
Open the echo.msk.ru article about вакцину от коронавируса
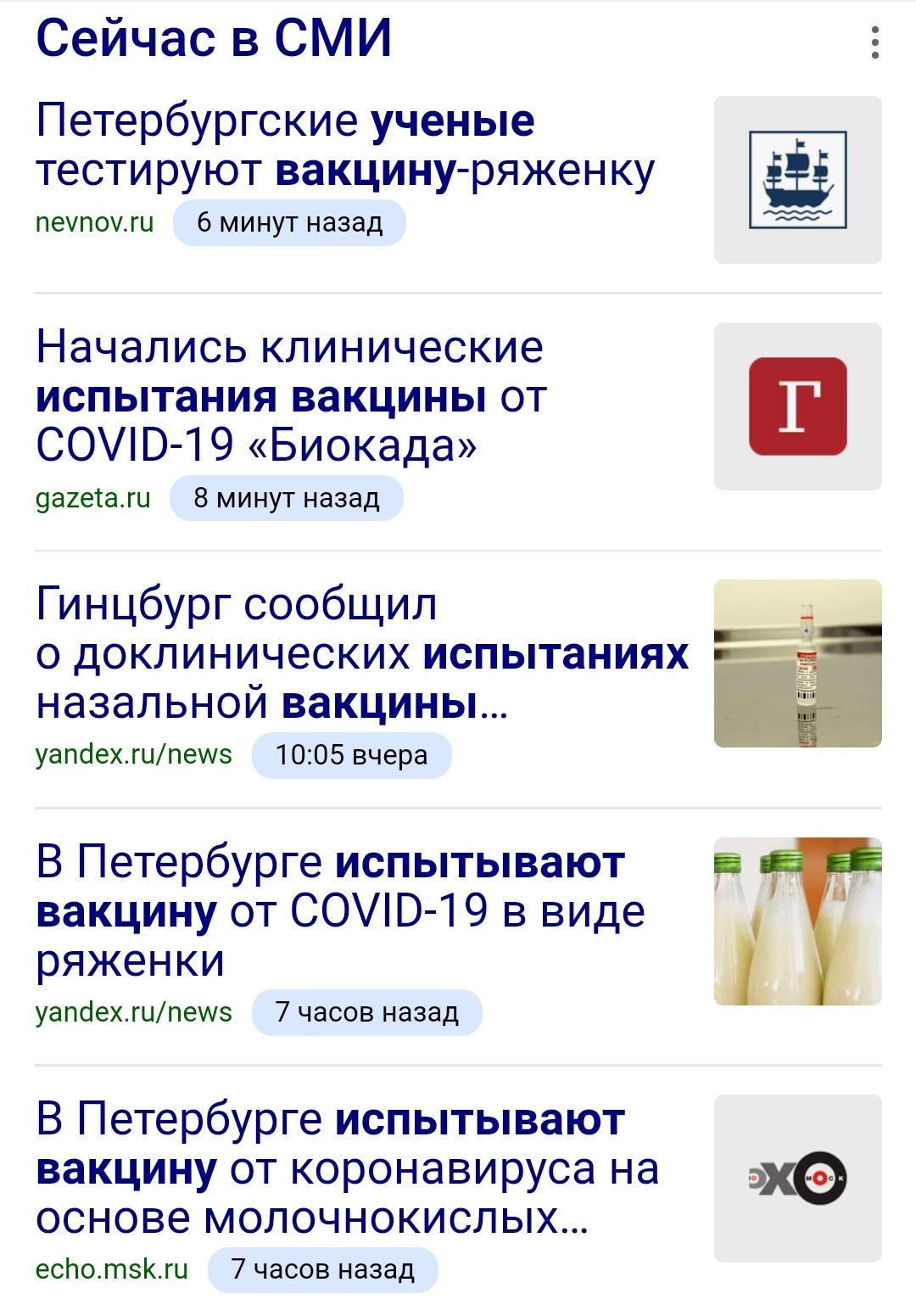pos(347,1168)
